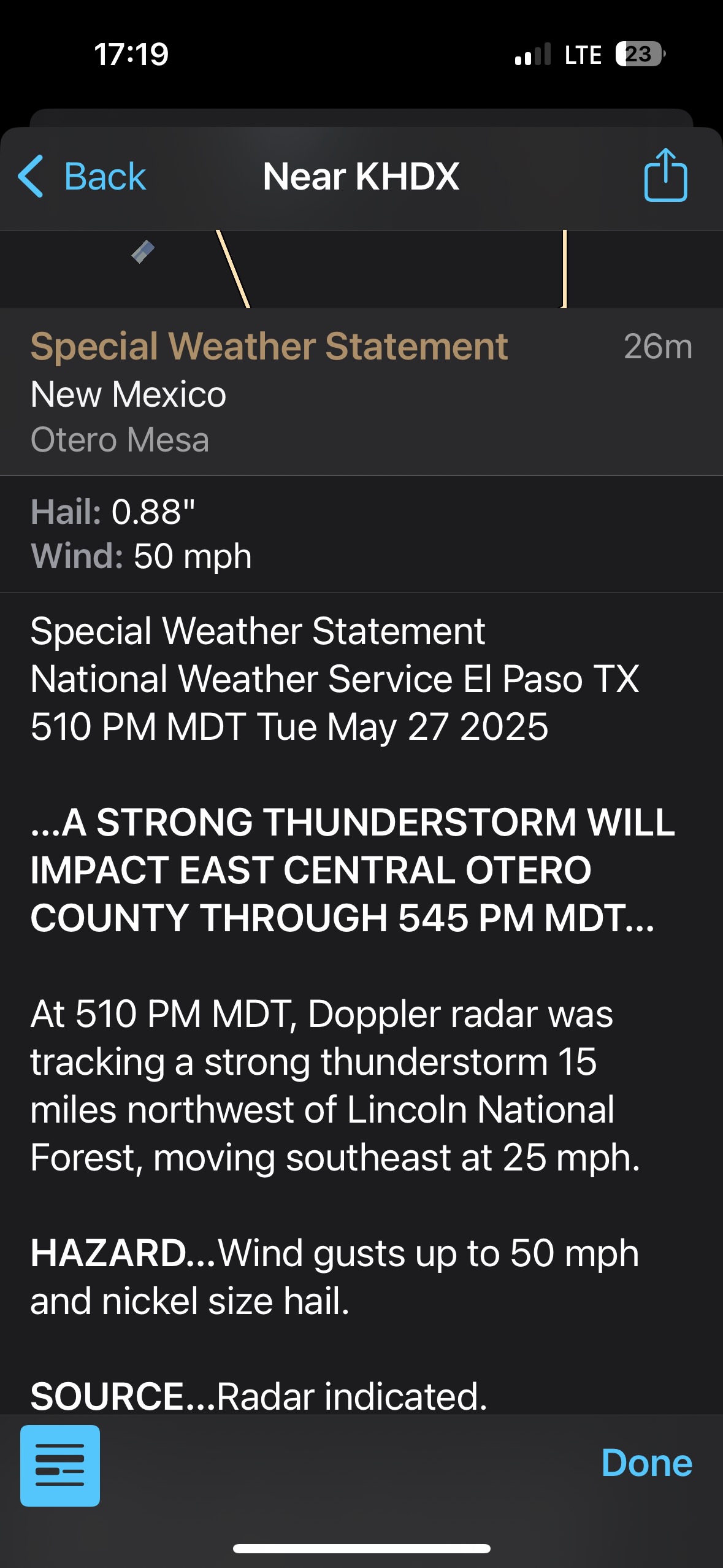Go back to the previous screen

pos(83,177)
